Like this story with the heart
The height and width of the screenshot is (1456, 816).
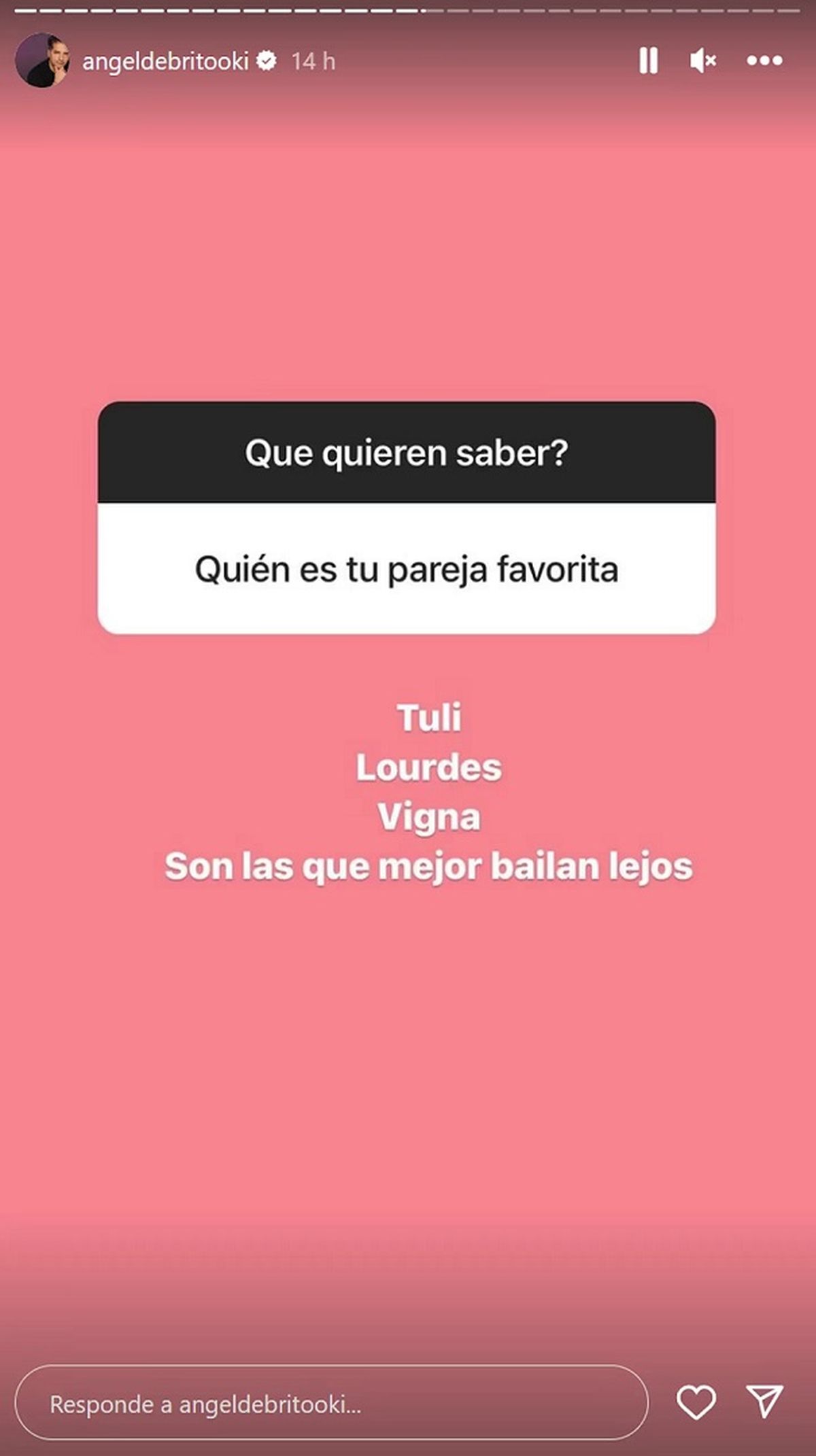coord(696,1402)
